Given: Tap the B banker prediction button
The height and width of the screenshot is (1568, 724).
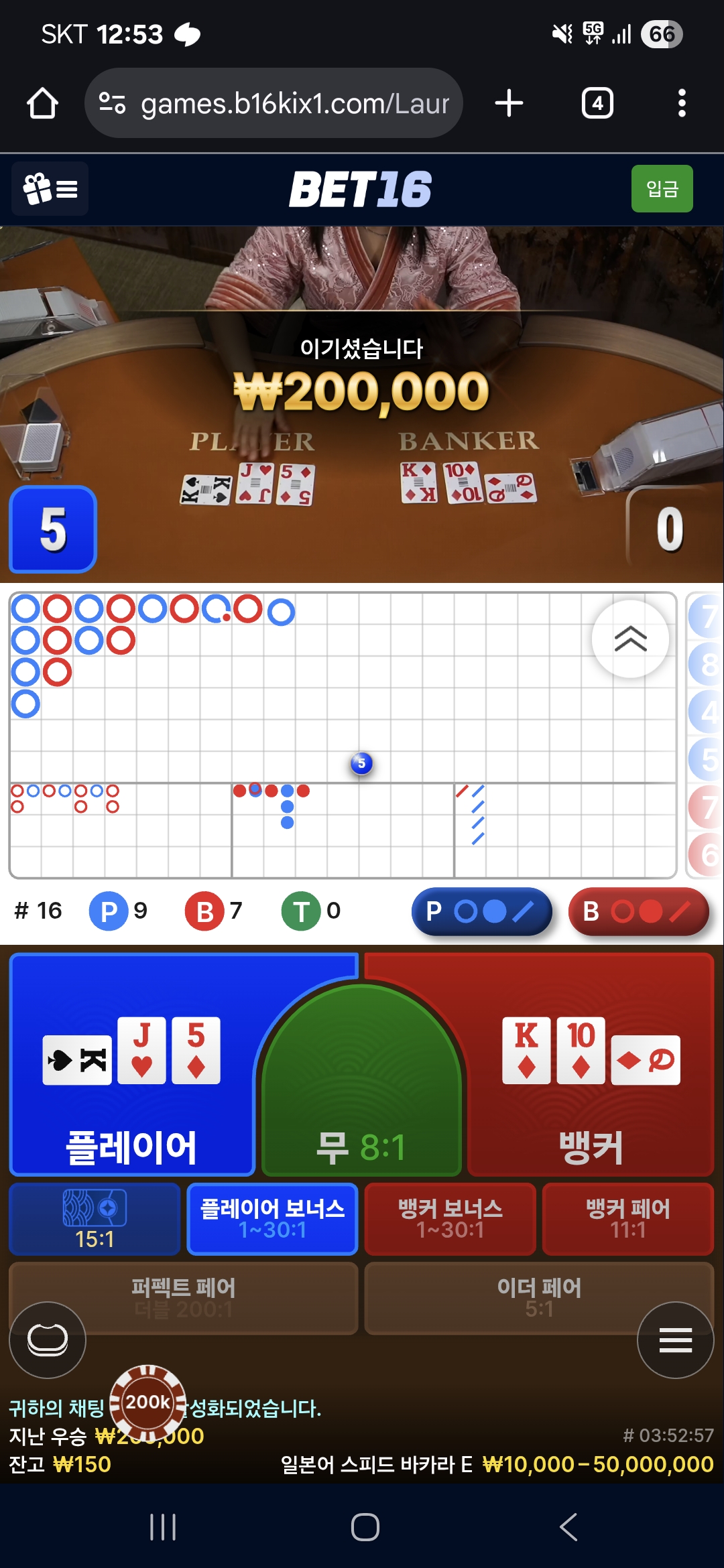Looking at the screenshot, I should coord(638,911).
